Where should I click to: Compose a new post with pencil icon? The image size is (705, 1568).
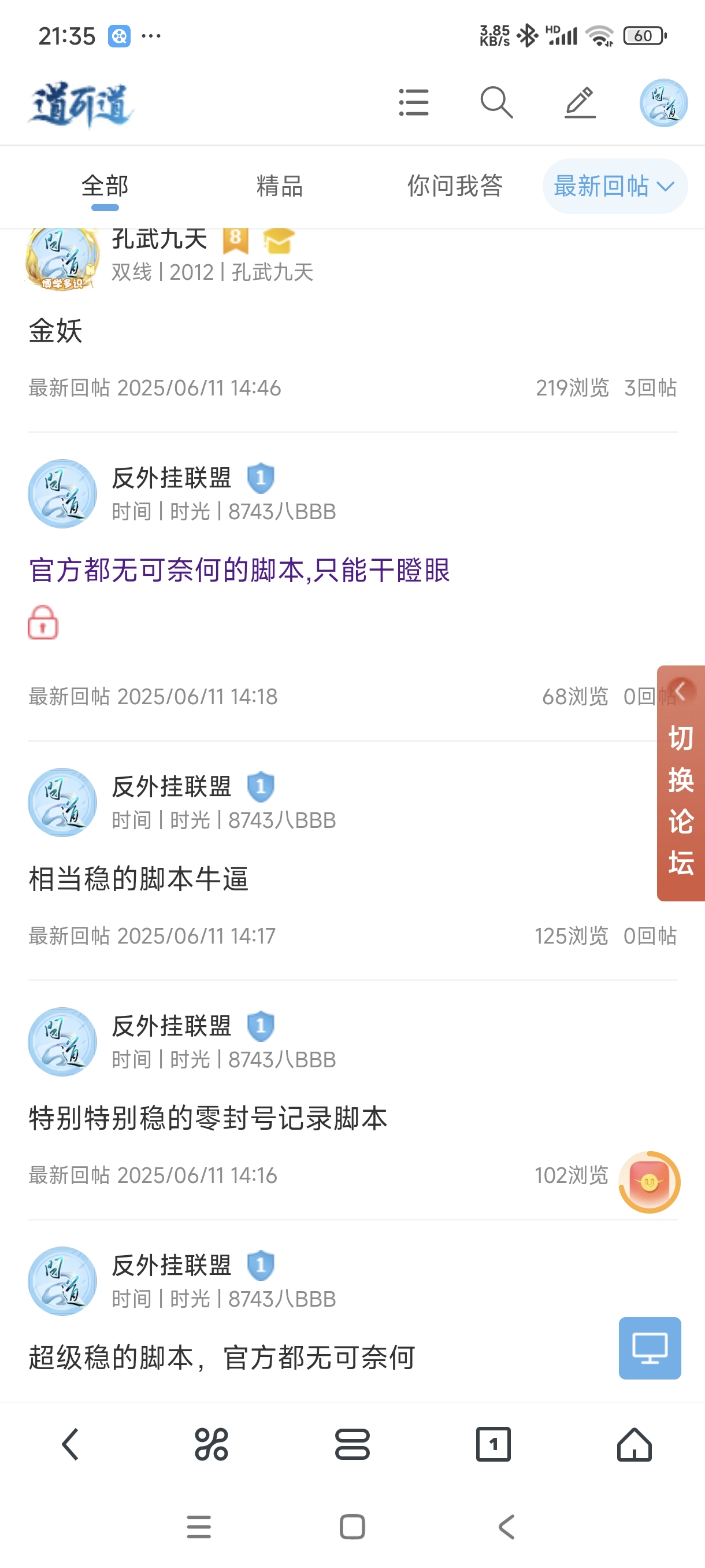(580, 102)
